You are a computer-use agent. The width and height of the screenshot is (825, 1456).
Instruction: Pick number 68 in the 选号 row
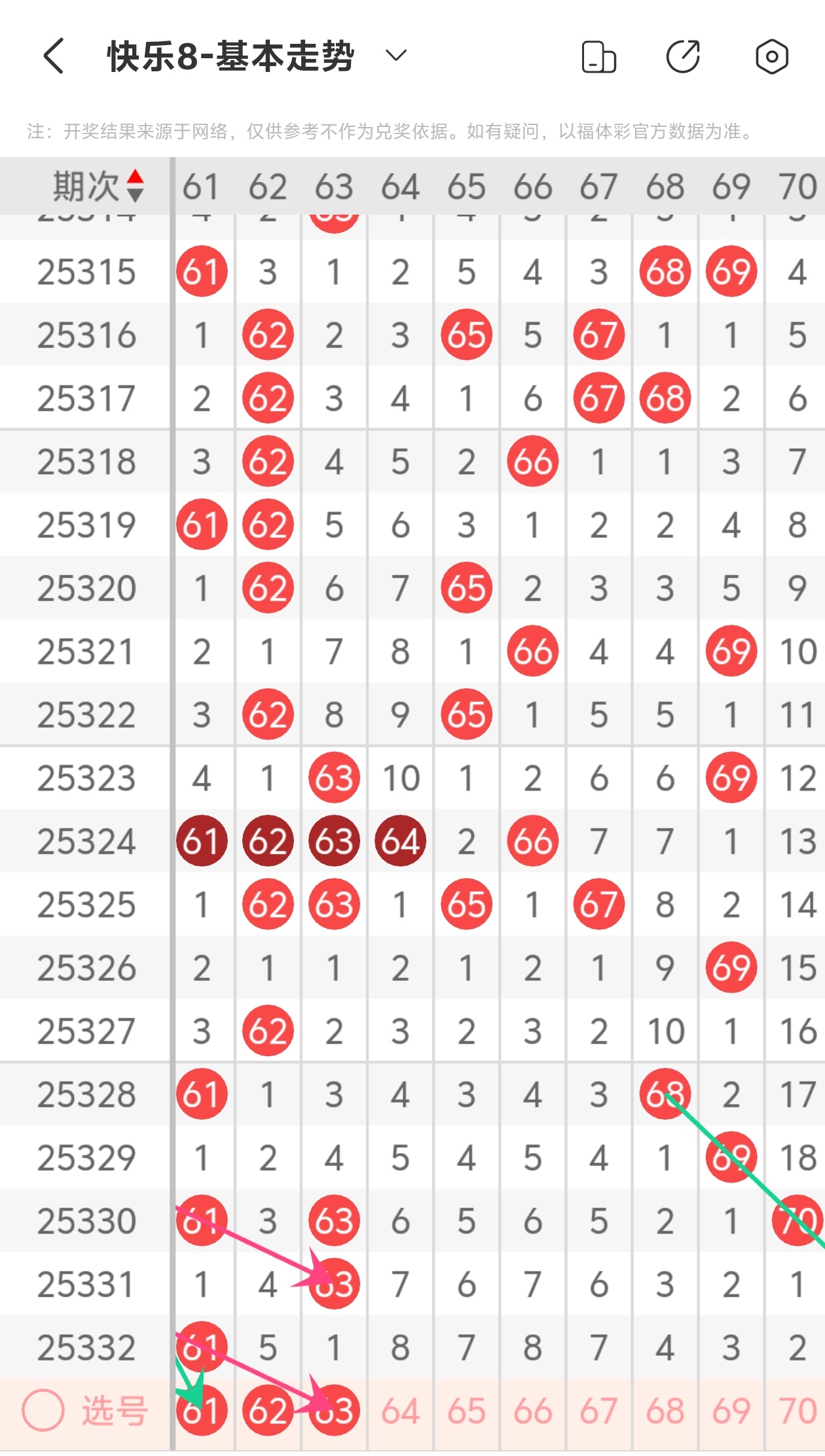tap(665, 1411)
